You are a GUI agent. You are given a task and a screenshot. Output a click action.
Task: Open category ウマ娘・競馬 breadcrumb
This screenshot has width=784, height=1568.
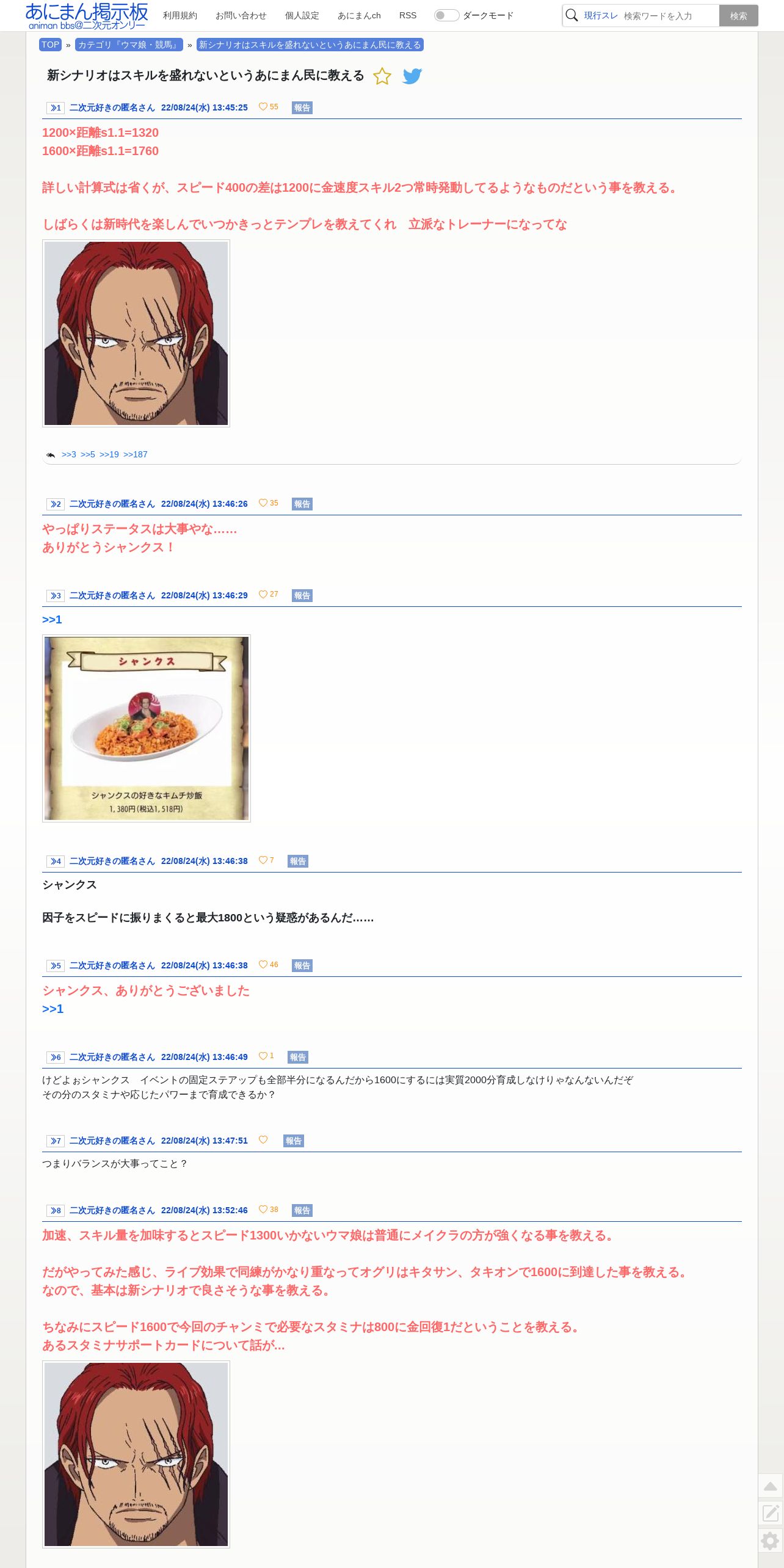click(129, 45)
